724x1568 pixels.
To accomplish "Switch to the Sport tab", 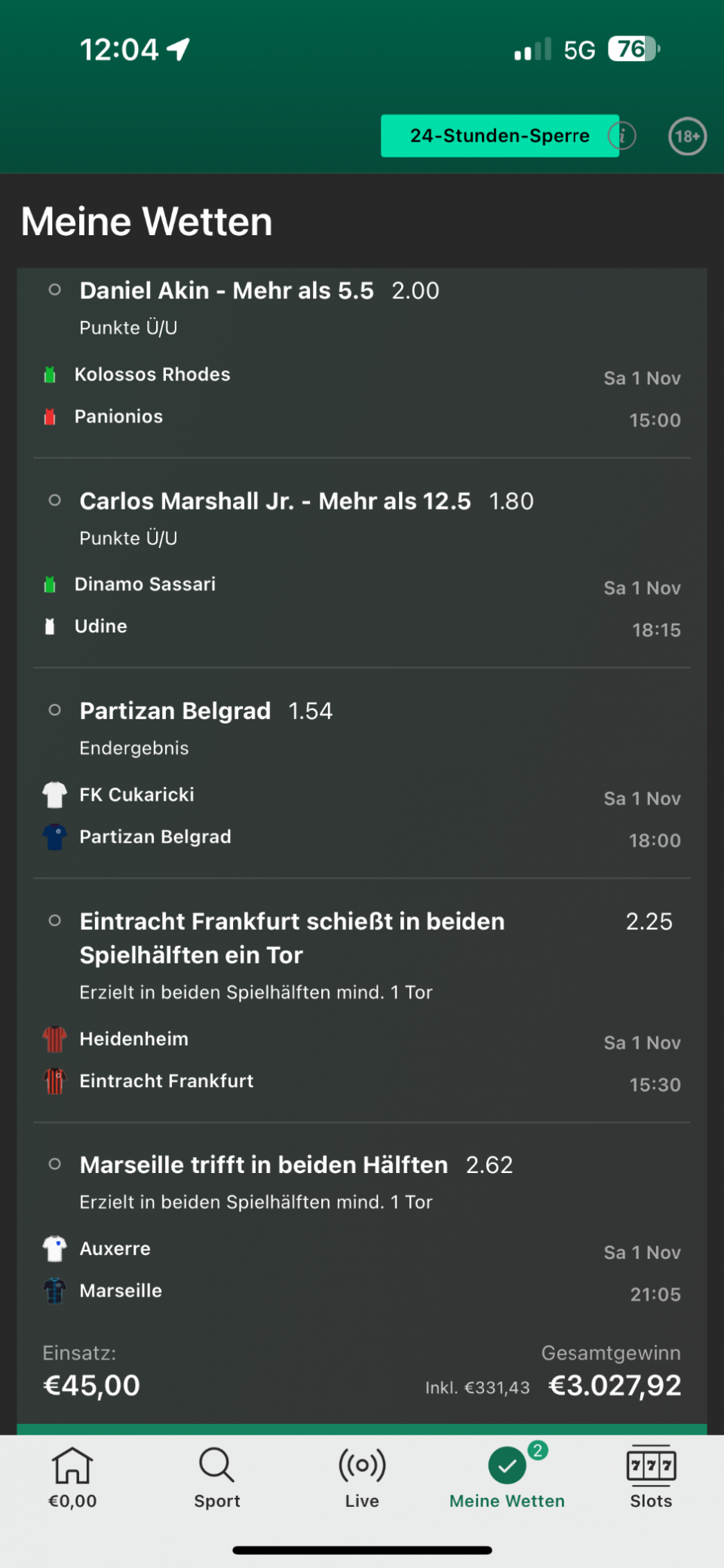I will 217,1478.
